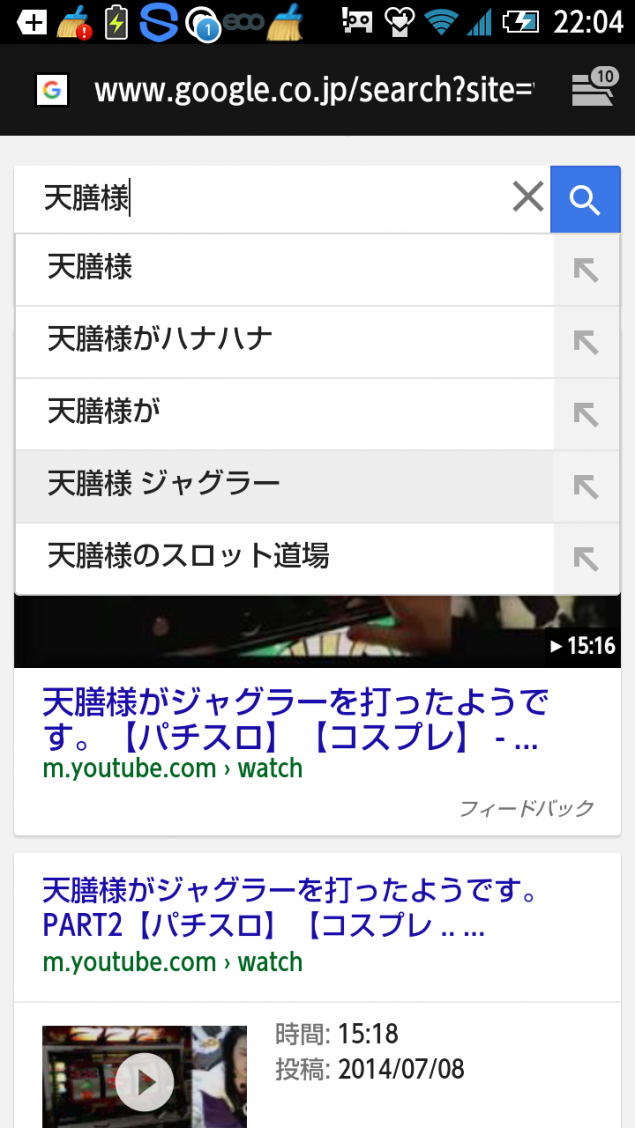Insert 天膳様のスロット道場 into query via arrow

pyautogui.click(x=586, y=558)
